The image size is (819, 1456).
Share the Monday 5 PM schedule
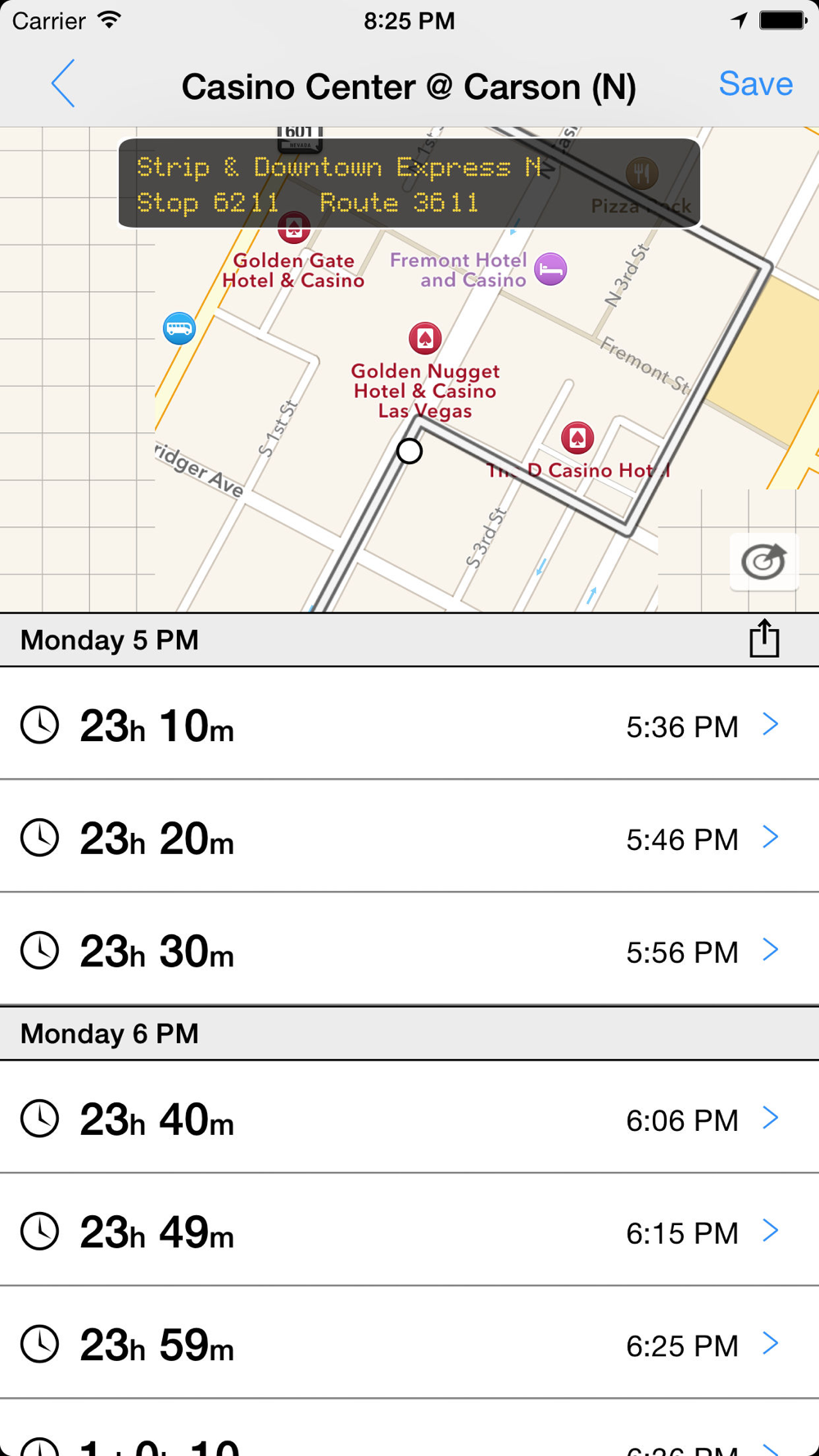click(764, 639)
